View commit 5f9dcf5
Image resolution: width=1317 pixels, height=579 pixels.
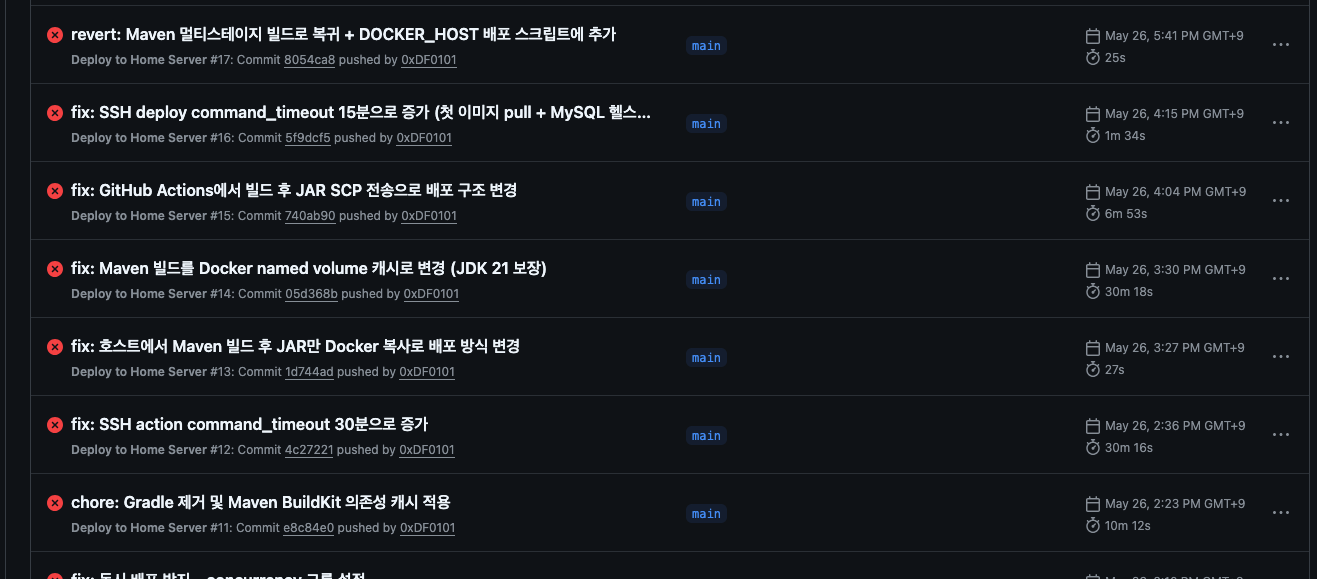tap(307, 138)
